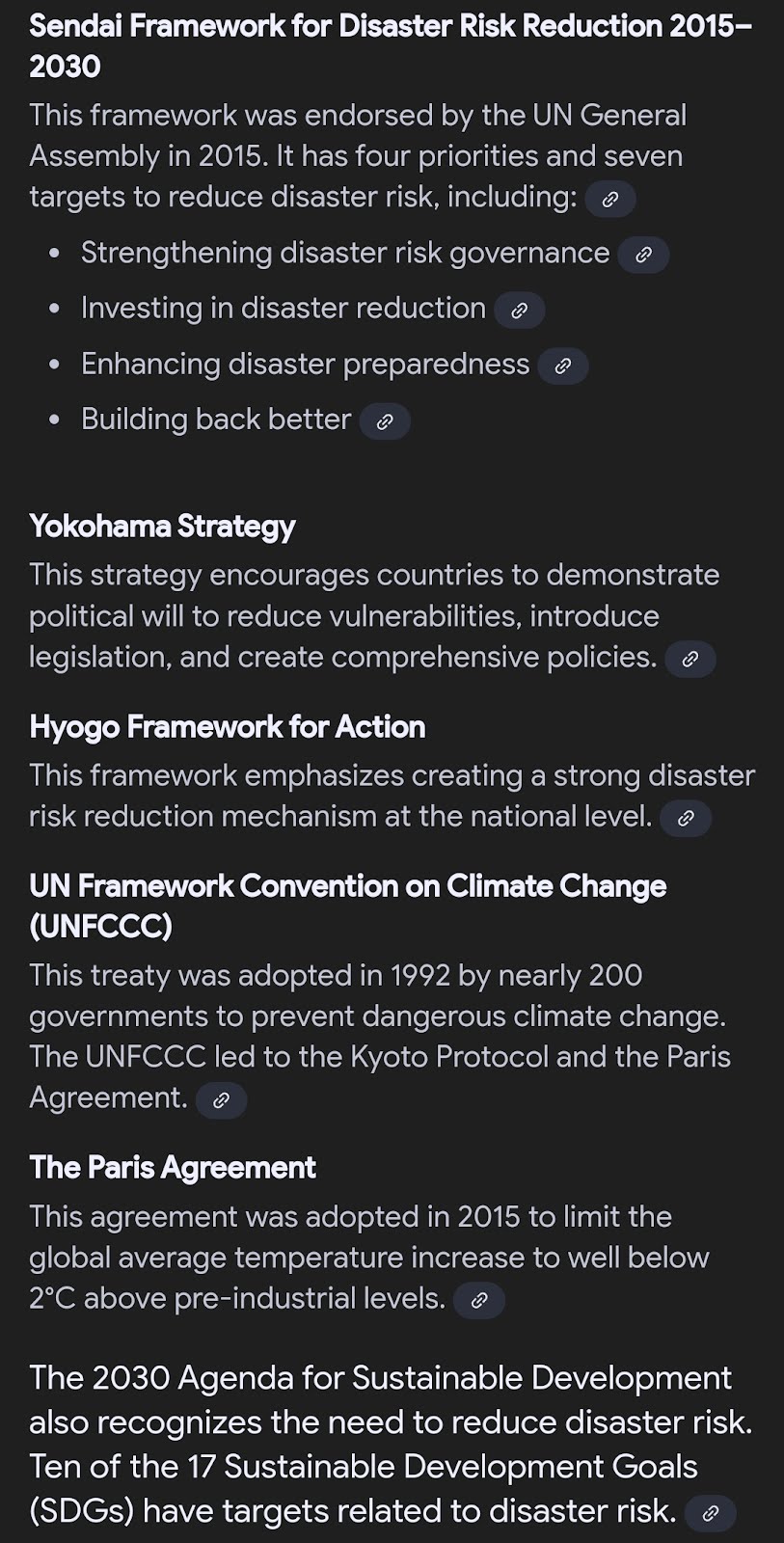View source for Hyogo Framework for Action
Viewport: 784px width, 1543px height.
tap(686, 818)
